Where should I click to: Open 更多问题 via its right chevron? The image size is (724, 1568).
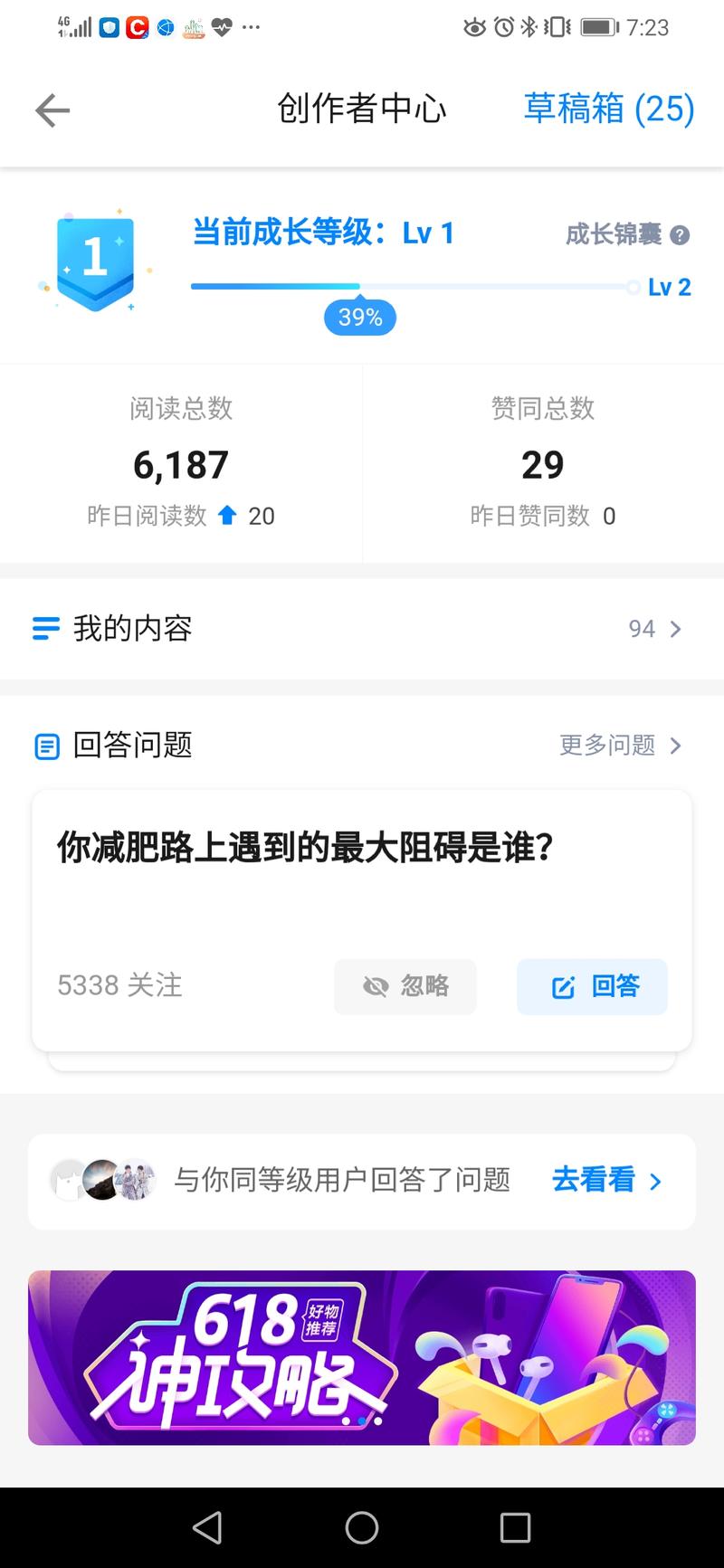(674, 746)
